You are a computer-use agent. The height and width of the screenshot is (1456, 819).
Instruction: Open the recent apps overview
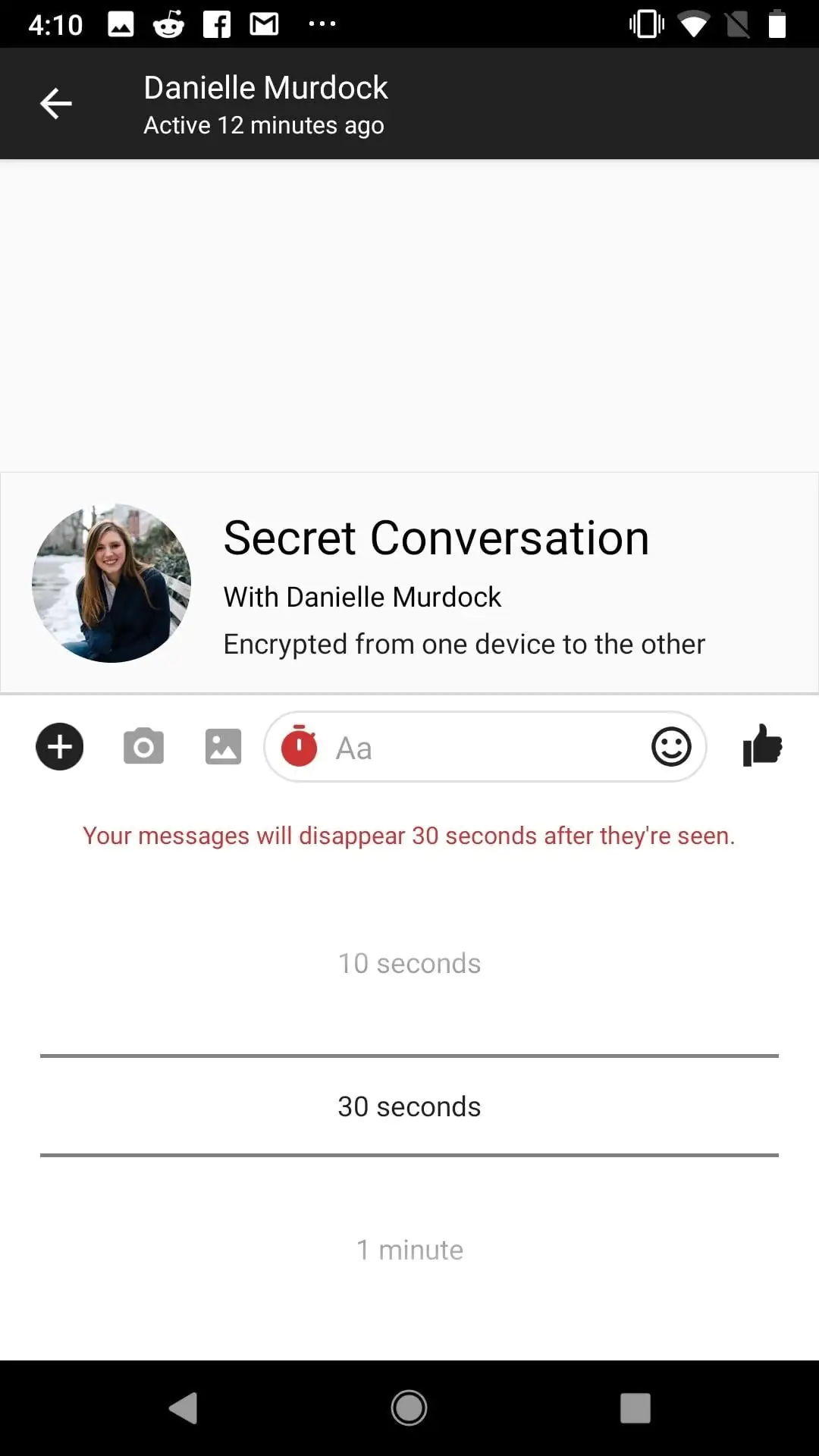(635, 1408)
